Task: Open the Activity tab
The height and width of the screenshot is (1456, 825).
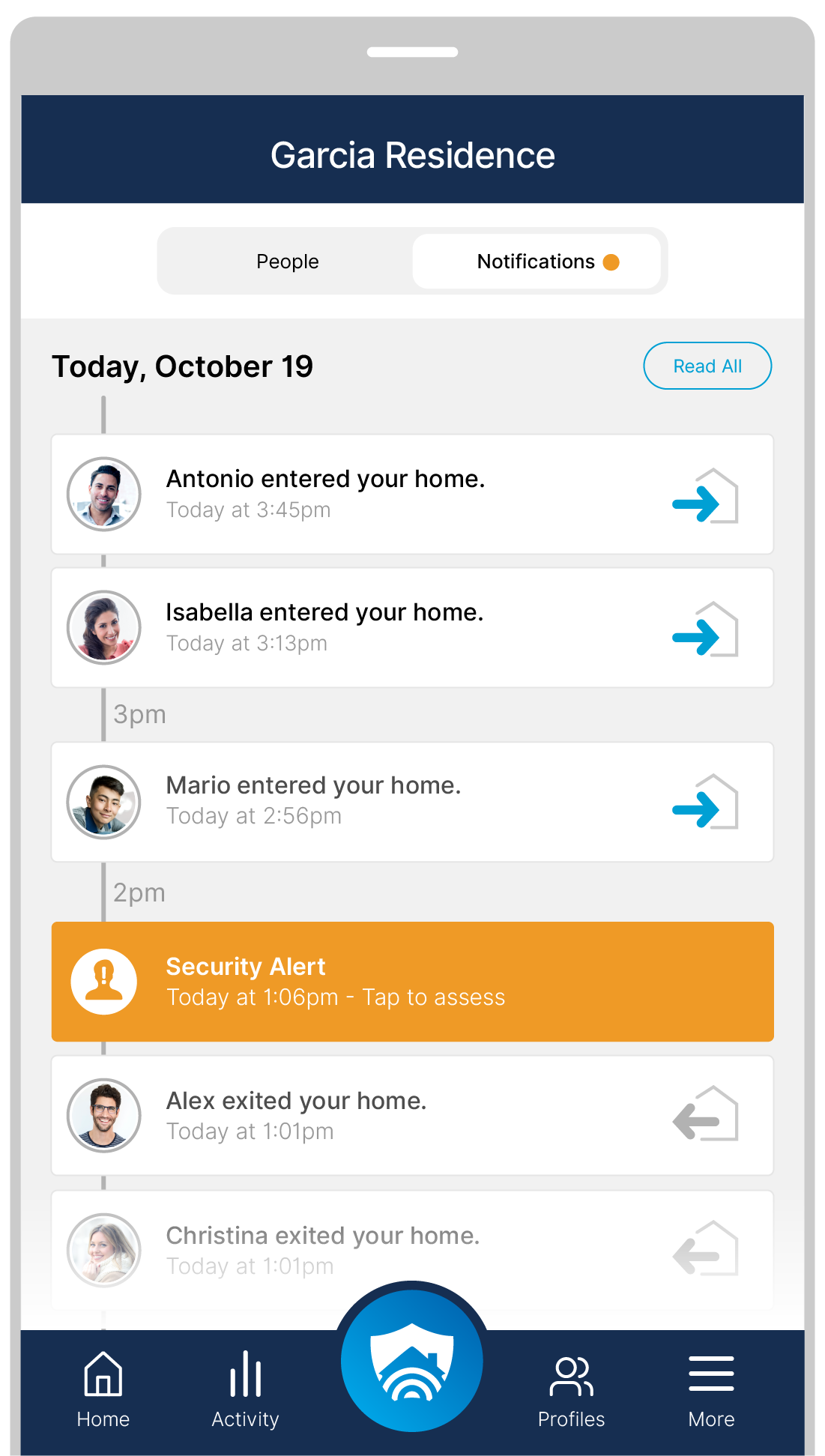Action: [x=245, y=1389]
